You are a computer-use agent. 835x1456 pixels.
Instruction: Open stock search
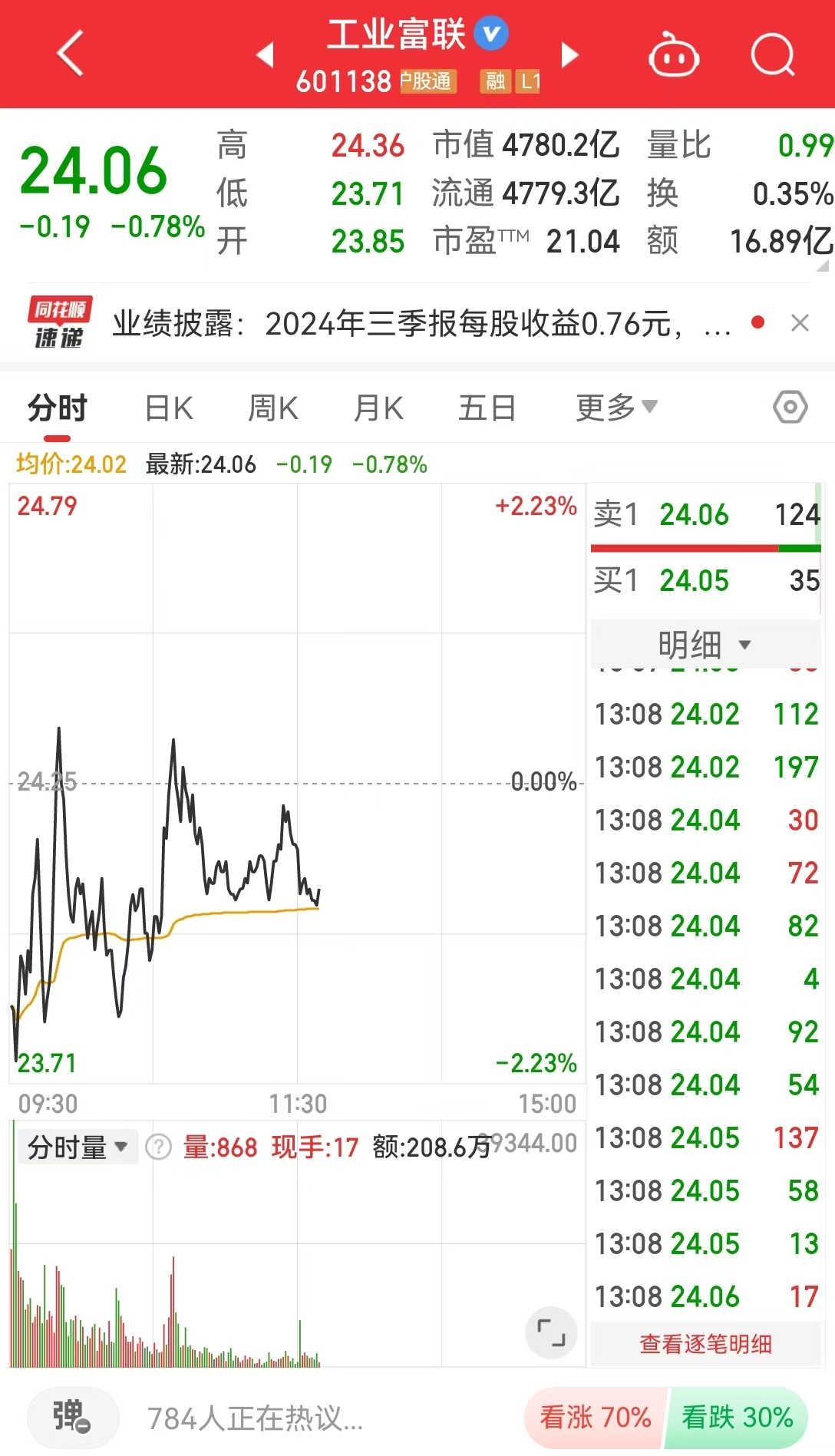772,54
